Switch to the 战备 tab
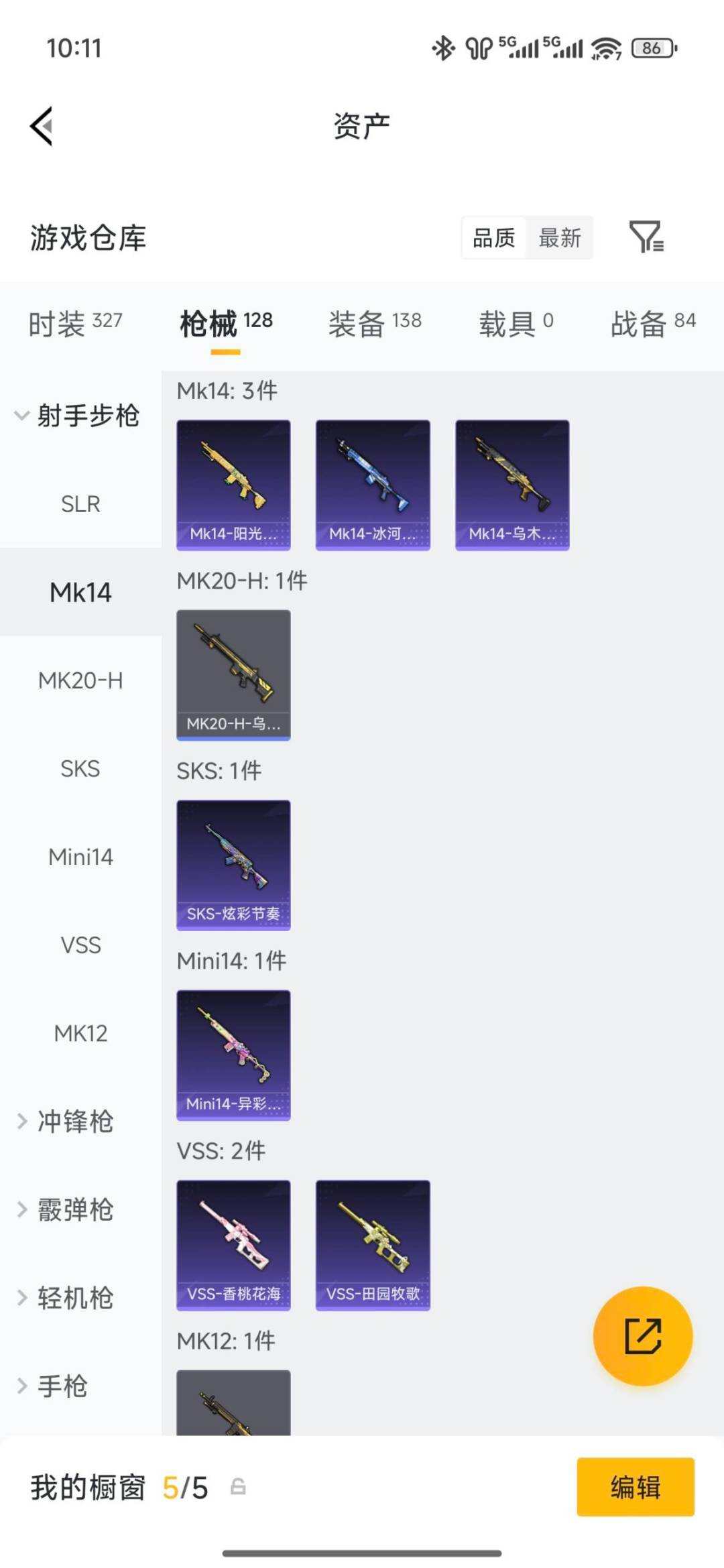 pyautogui.click(x=653, y=324)
